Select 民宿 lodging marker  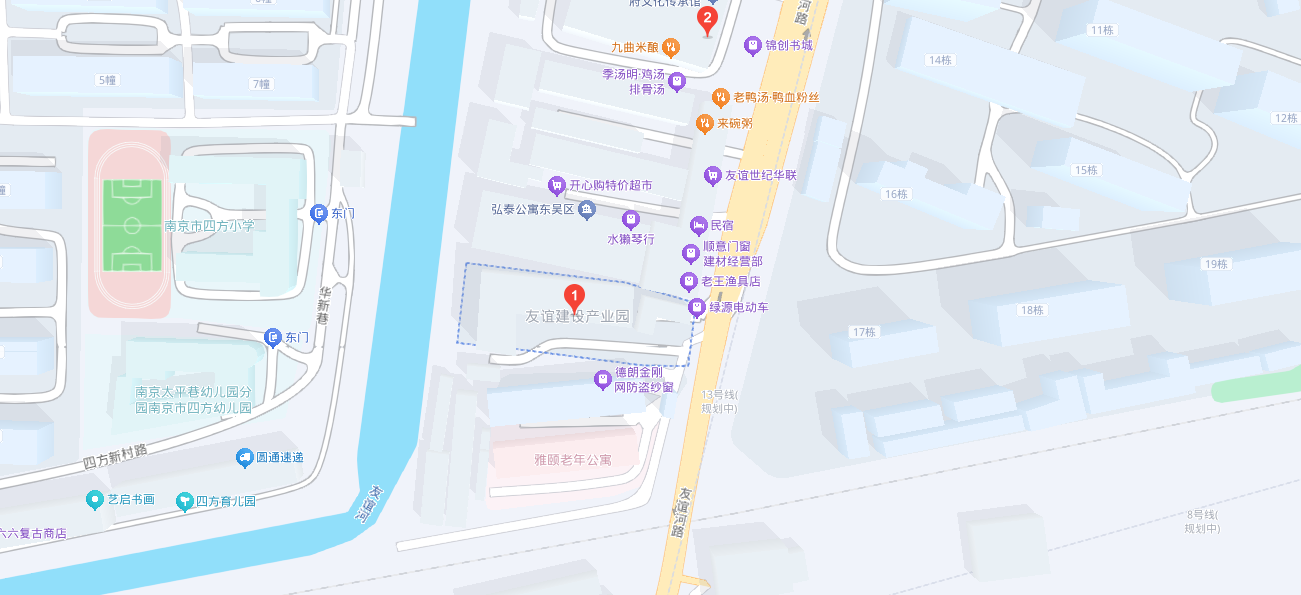pyautogui.click(x=699, y=225)
